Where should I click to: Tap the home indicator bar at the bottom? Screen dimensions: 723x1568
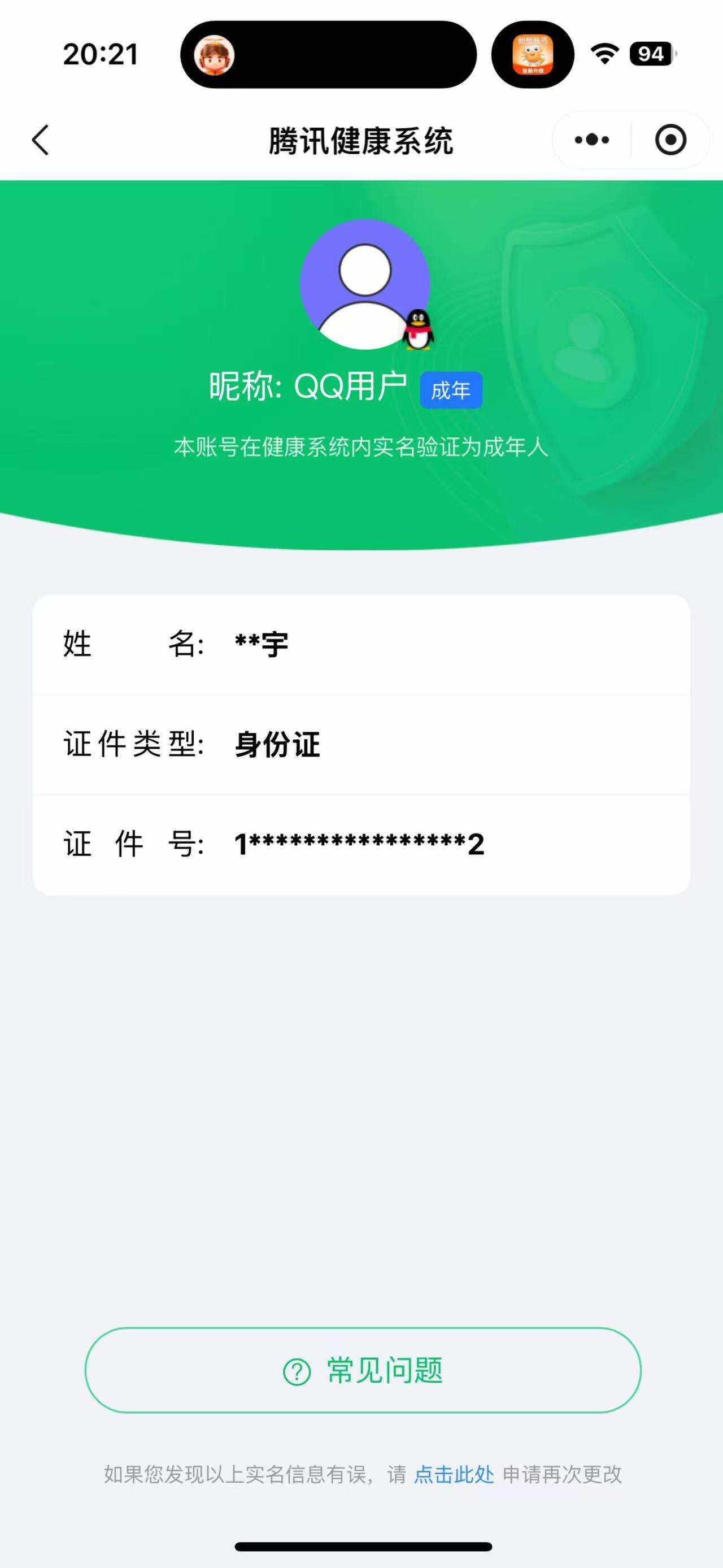(361, 1546)
